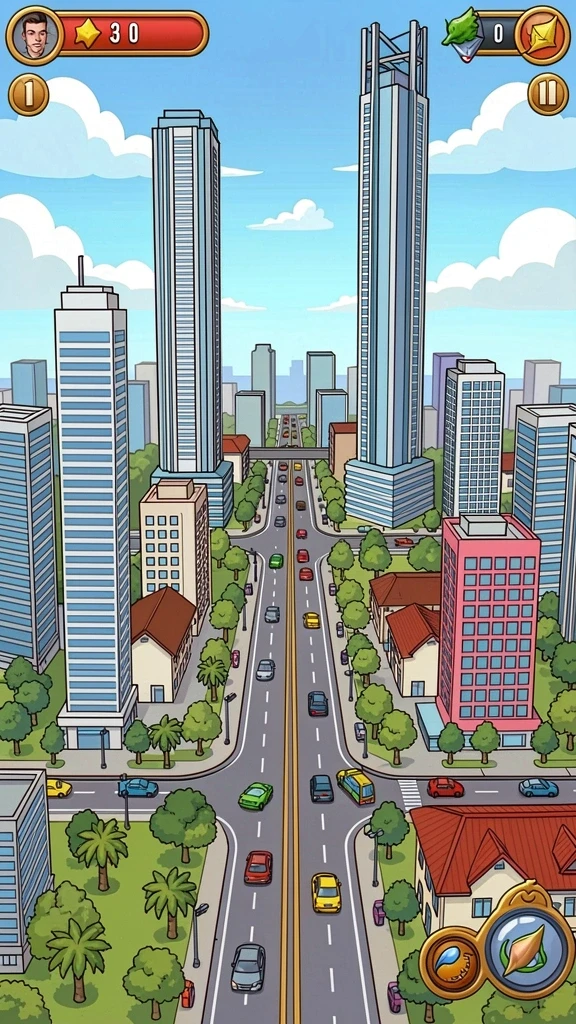Pause the game
This screenshot has height=1024, width=576.
coord(547,95)
